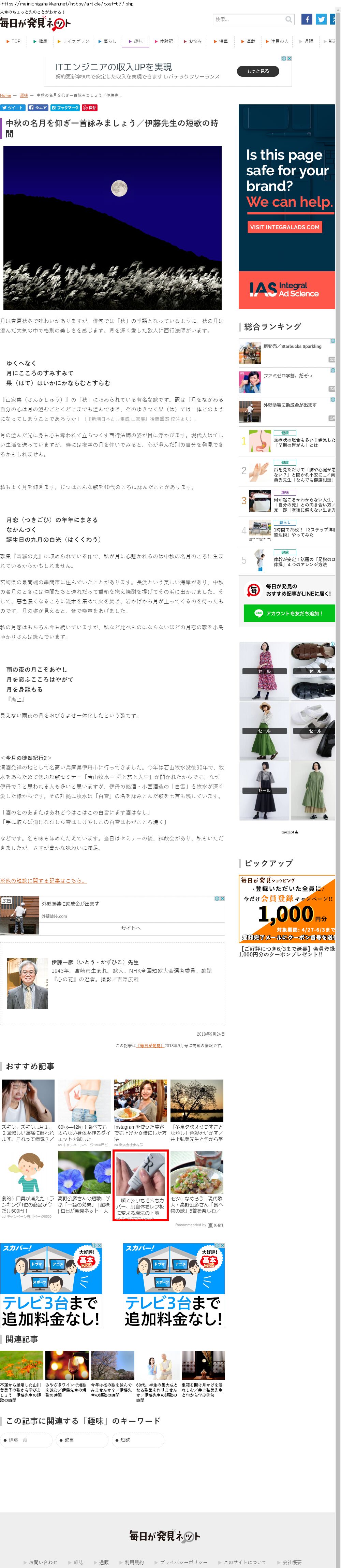Open the 他の短歌に関する記事はこちら link
Viewport: 341px width, 1568px height.
point(43,880)
